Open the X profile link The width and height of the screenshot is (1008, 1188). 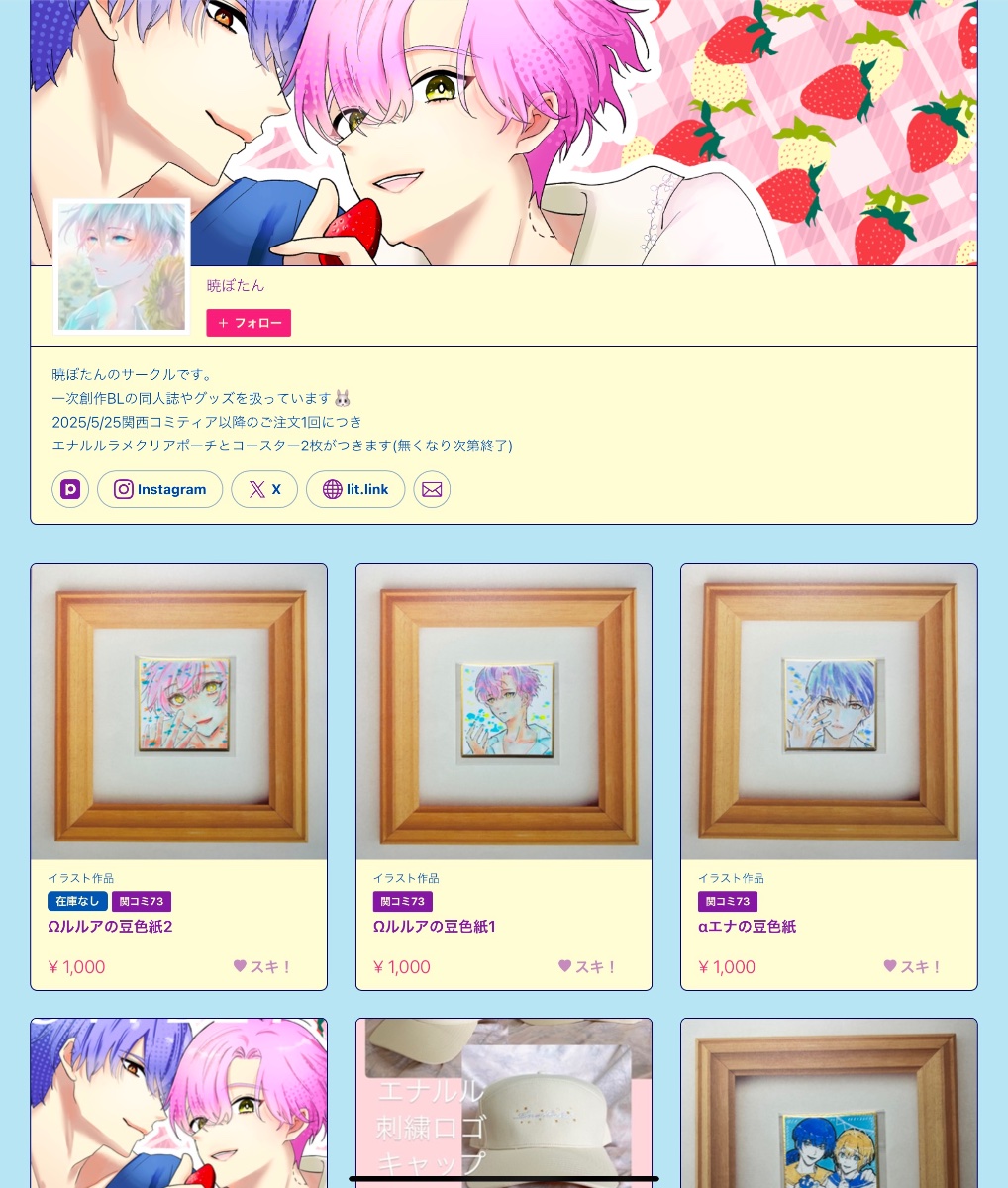pyautogui.click(x=264, y=489)
